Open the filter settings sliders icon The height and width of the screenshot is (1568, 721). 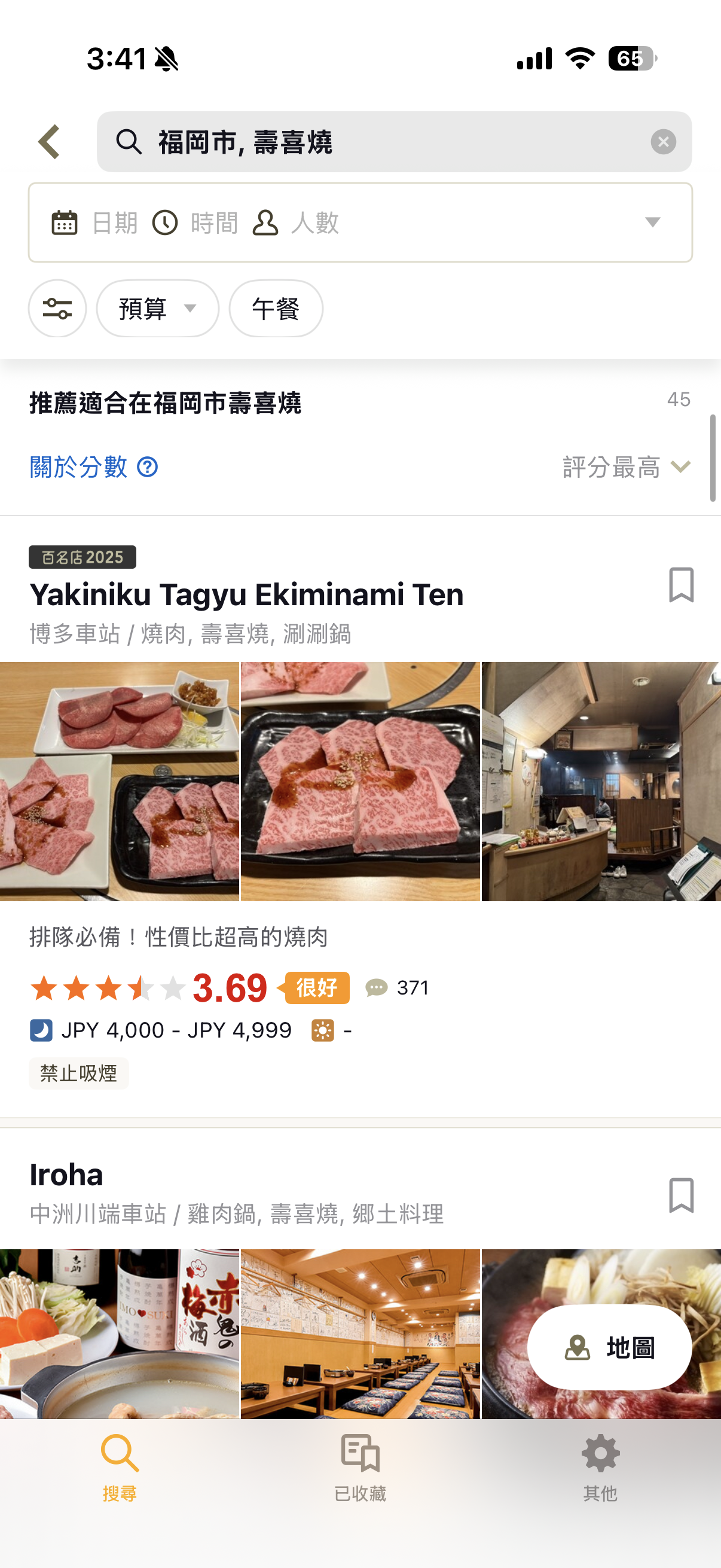pos(58,309)
